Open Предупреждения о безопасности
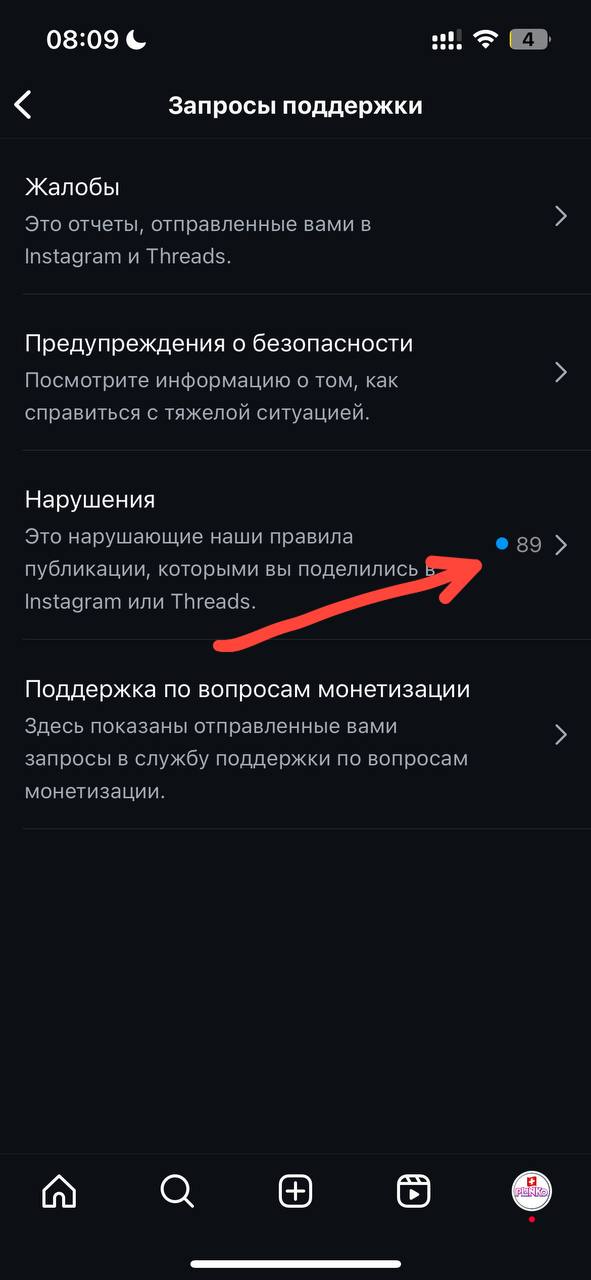Image resolution: width=591 pixels, height=1280 pixels. point(295,373)
